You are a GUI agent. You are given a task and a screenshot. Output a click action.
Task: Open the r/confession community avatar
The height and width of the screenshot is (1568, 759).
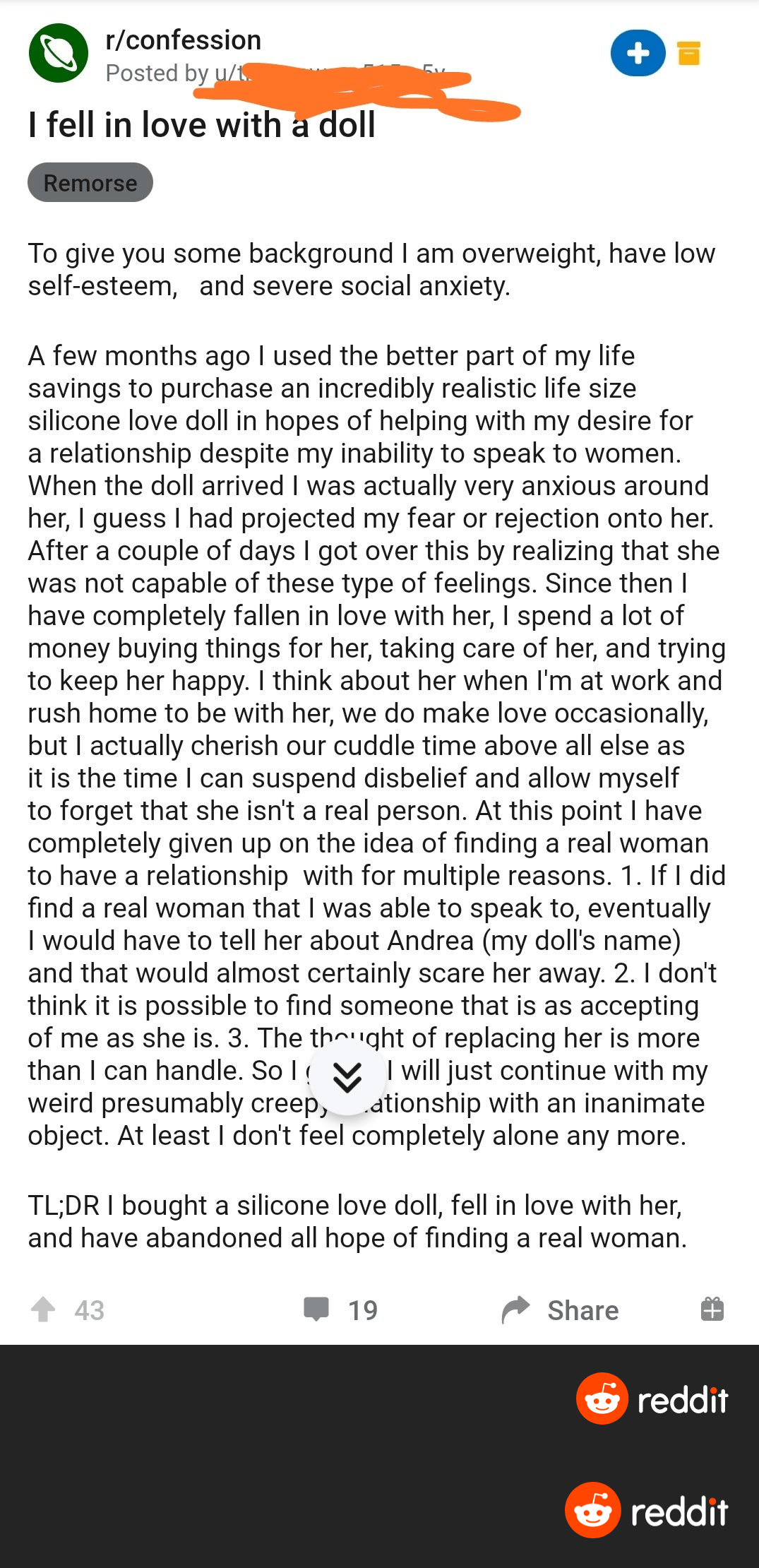(x=59, y=53)
